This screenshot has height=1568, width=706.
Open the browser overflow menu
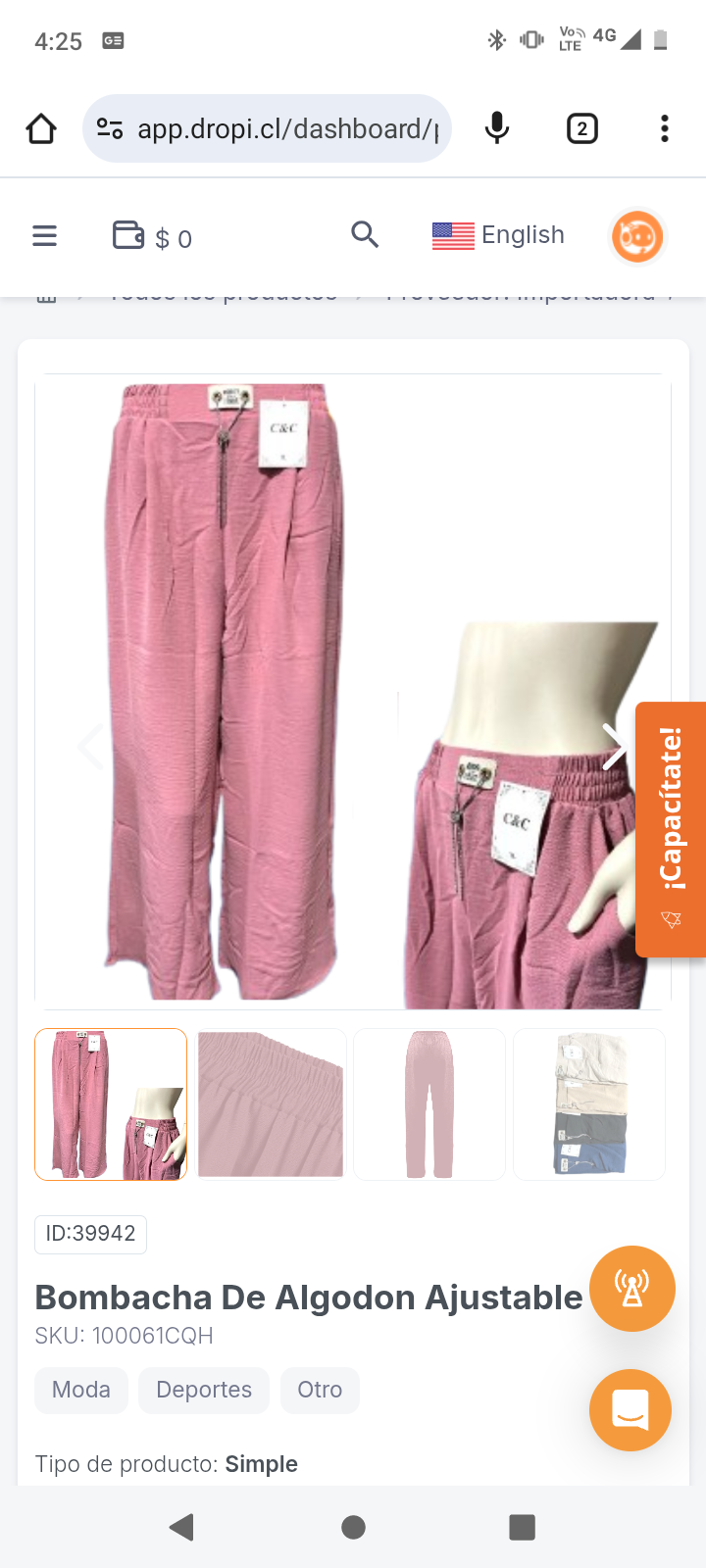coord(664,128)
